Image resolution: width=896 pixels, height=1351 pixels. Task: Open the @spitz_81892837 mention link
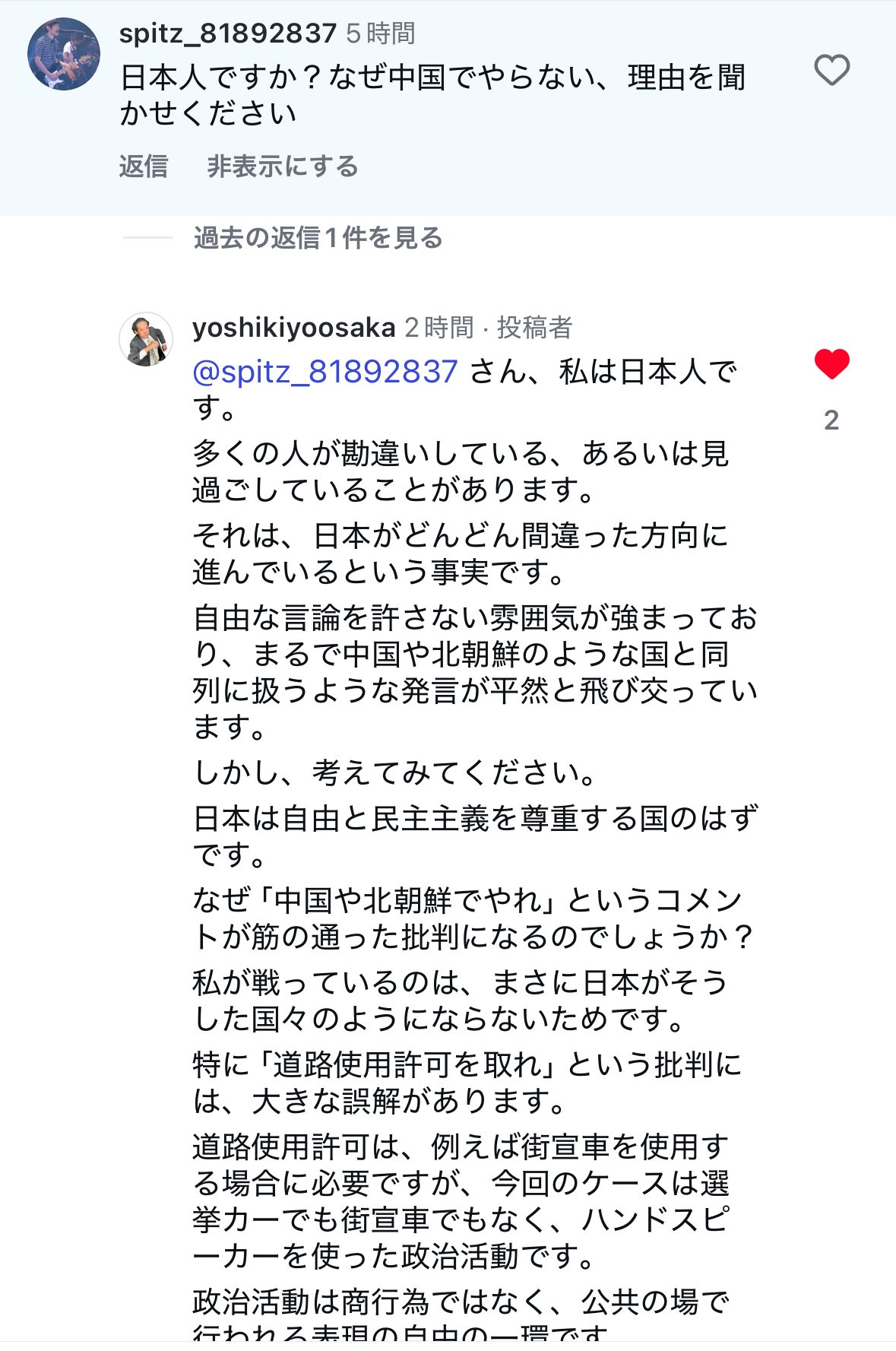point(325,372)
